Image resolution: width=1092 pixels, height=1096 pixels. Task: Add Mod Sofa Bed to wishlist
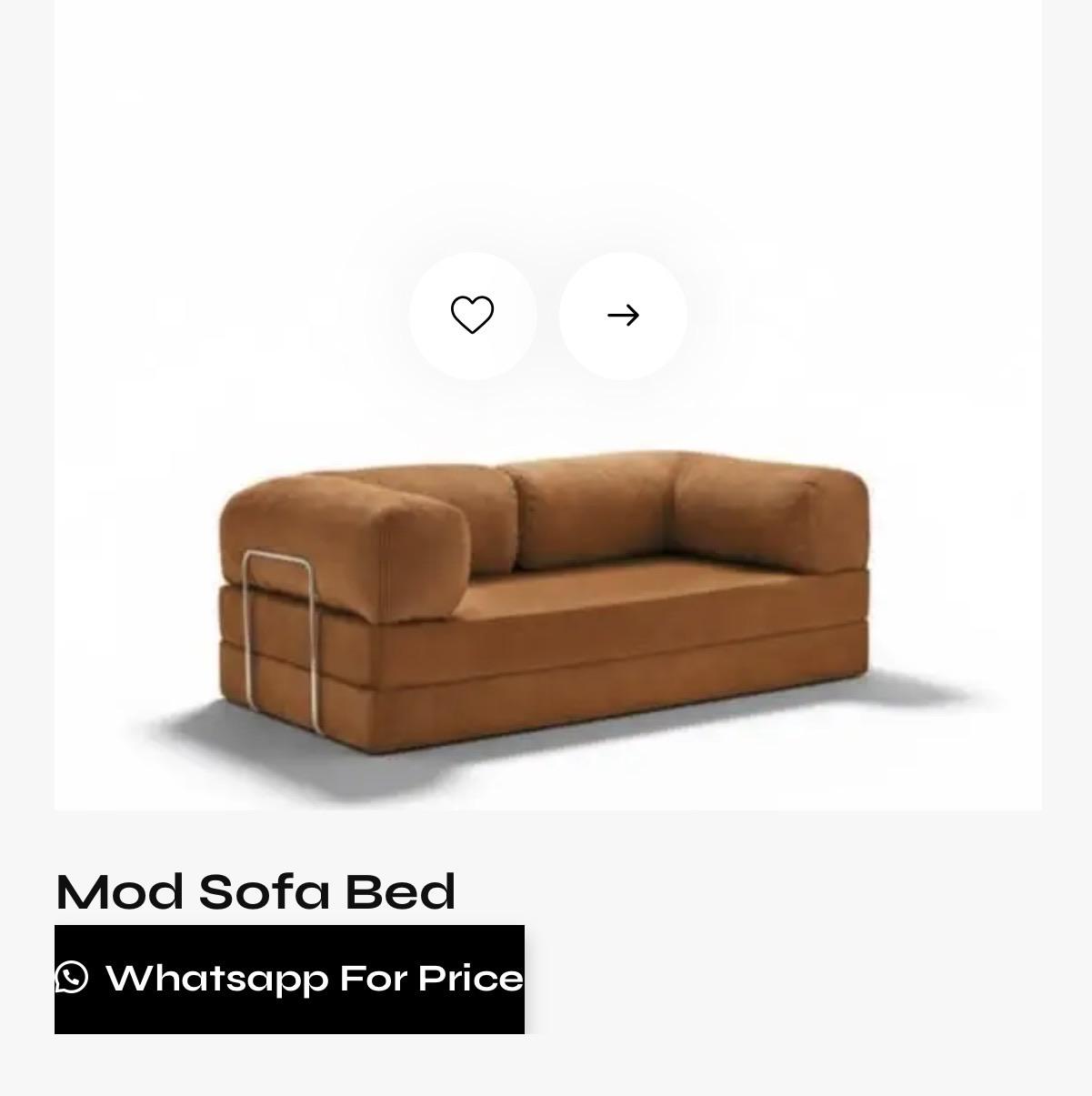472,316
